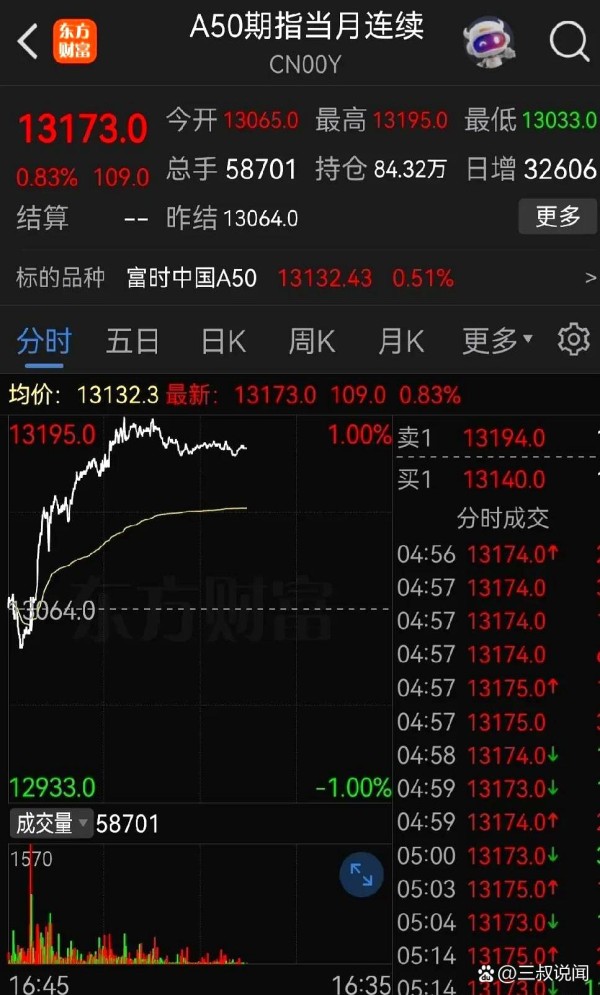Open the 富时中国A50 underlying index row

[300, 278]
